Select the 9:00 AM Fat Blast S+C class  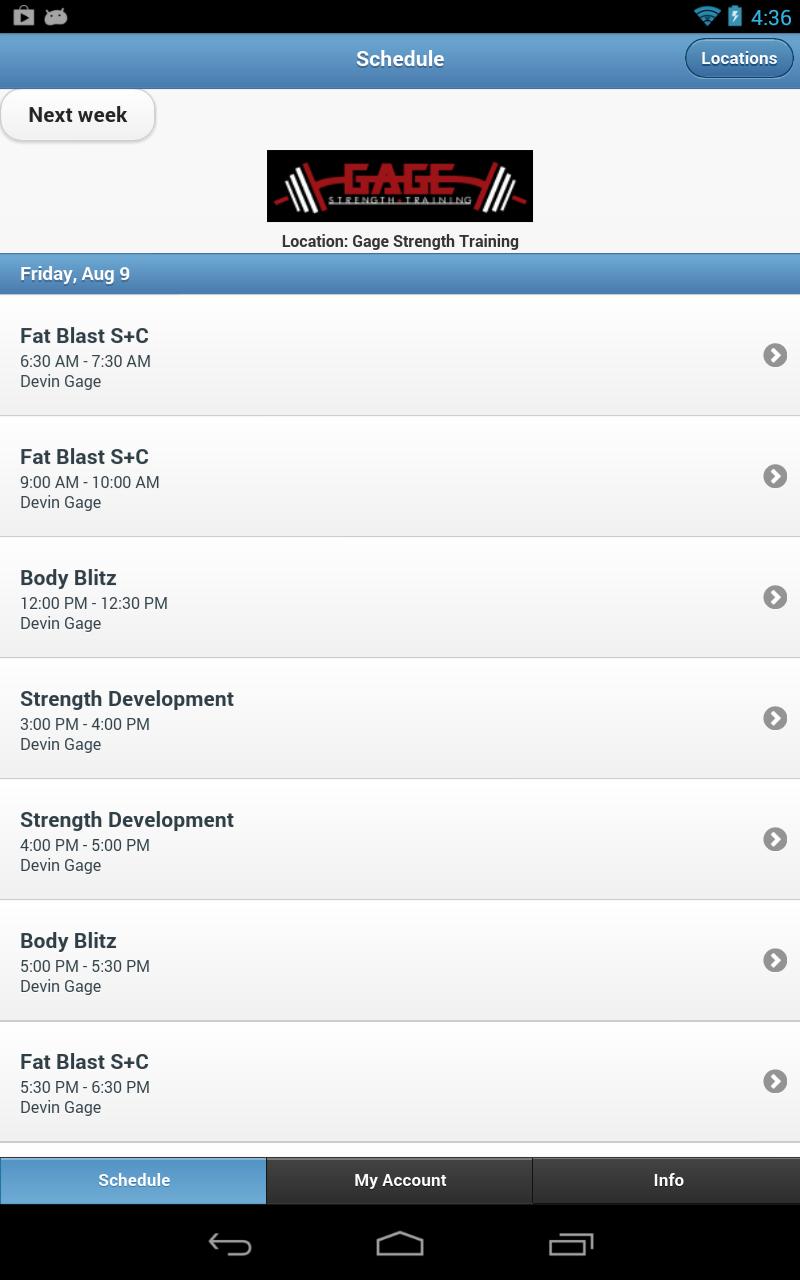(x=400, y=477)
